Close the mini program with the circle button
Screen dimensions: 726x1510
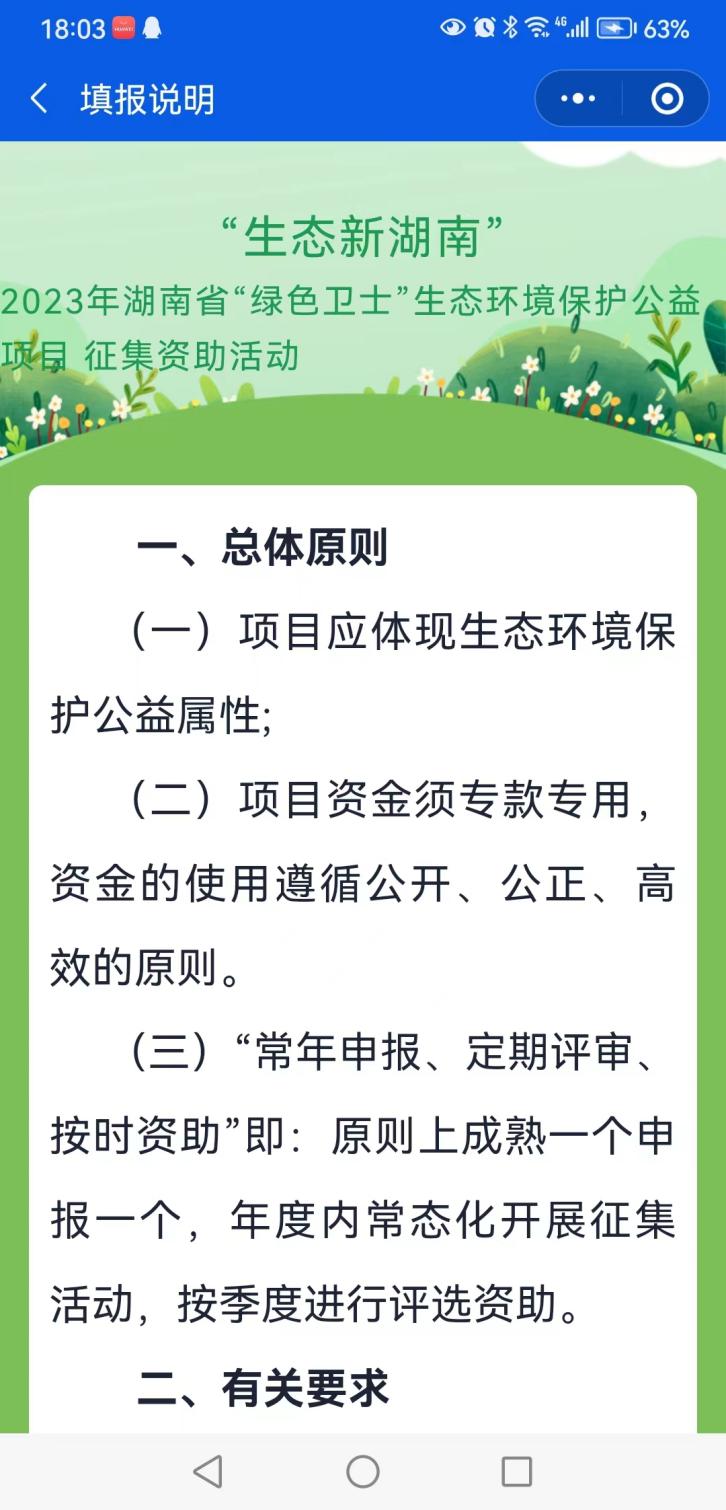coord(666,99)
